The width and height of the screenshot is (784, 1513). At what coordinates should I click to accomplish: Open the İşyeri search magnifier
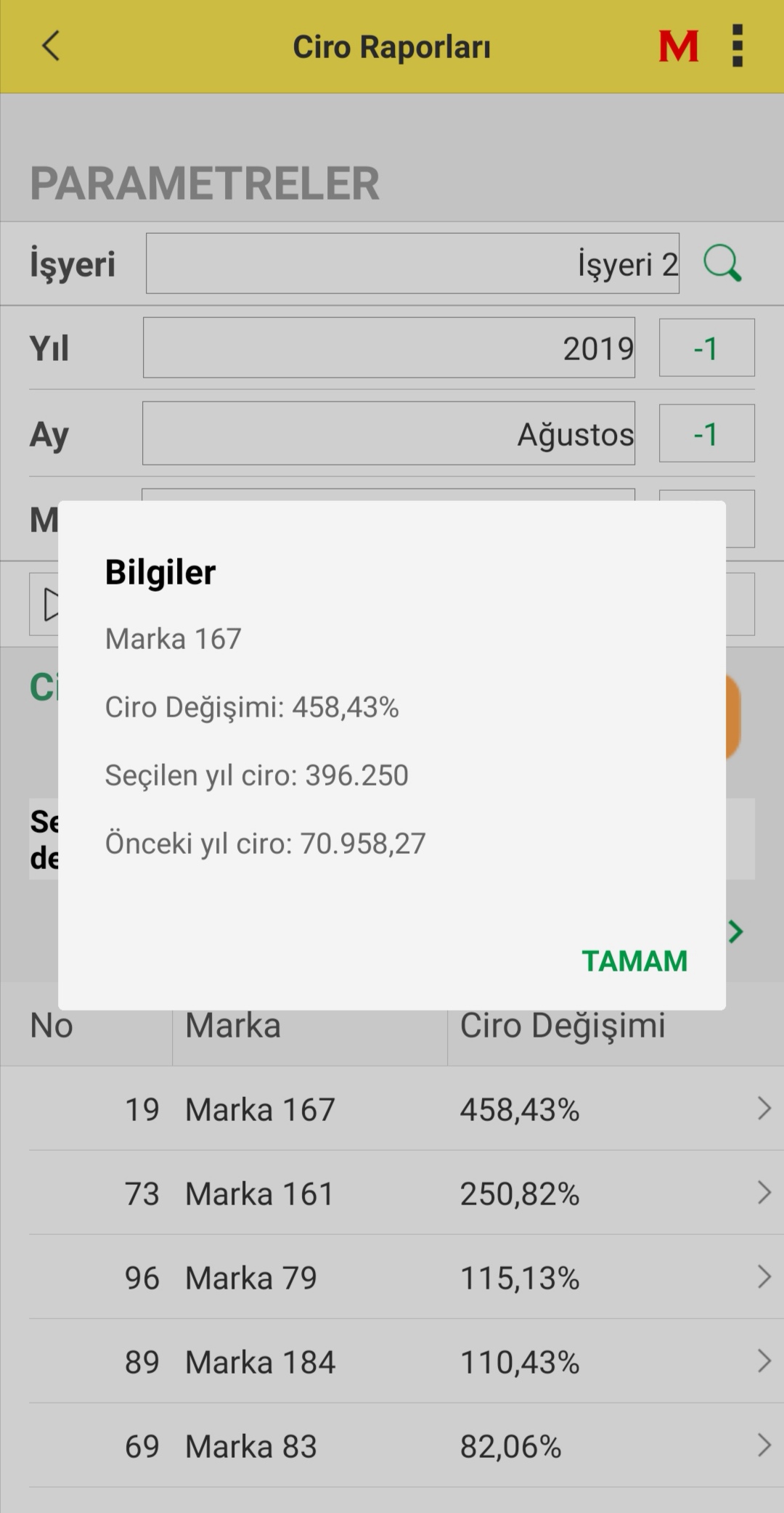click(x=722, y=263)
